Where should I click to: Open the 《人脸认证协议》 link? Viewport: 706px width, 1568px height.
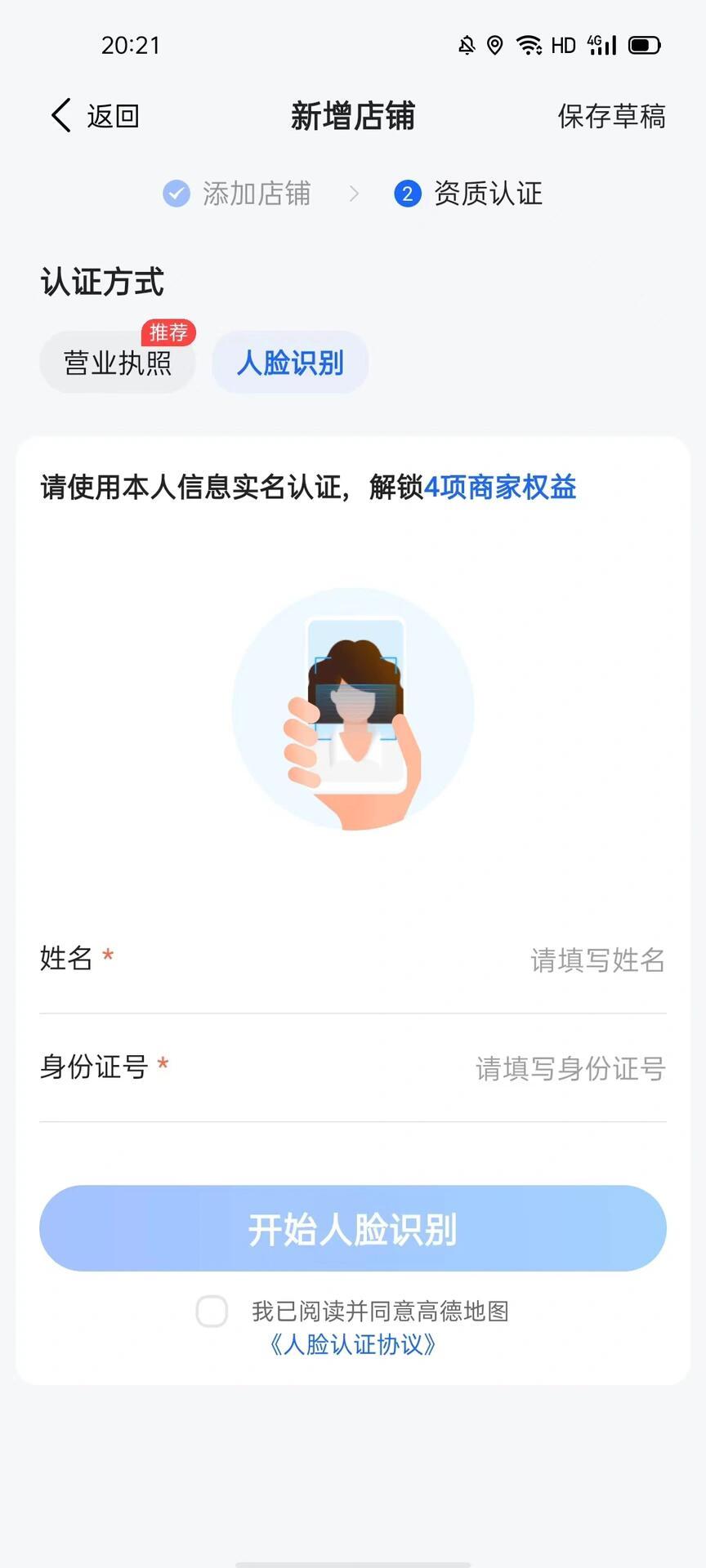pyautogui.click(x=353, y=1344)
